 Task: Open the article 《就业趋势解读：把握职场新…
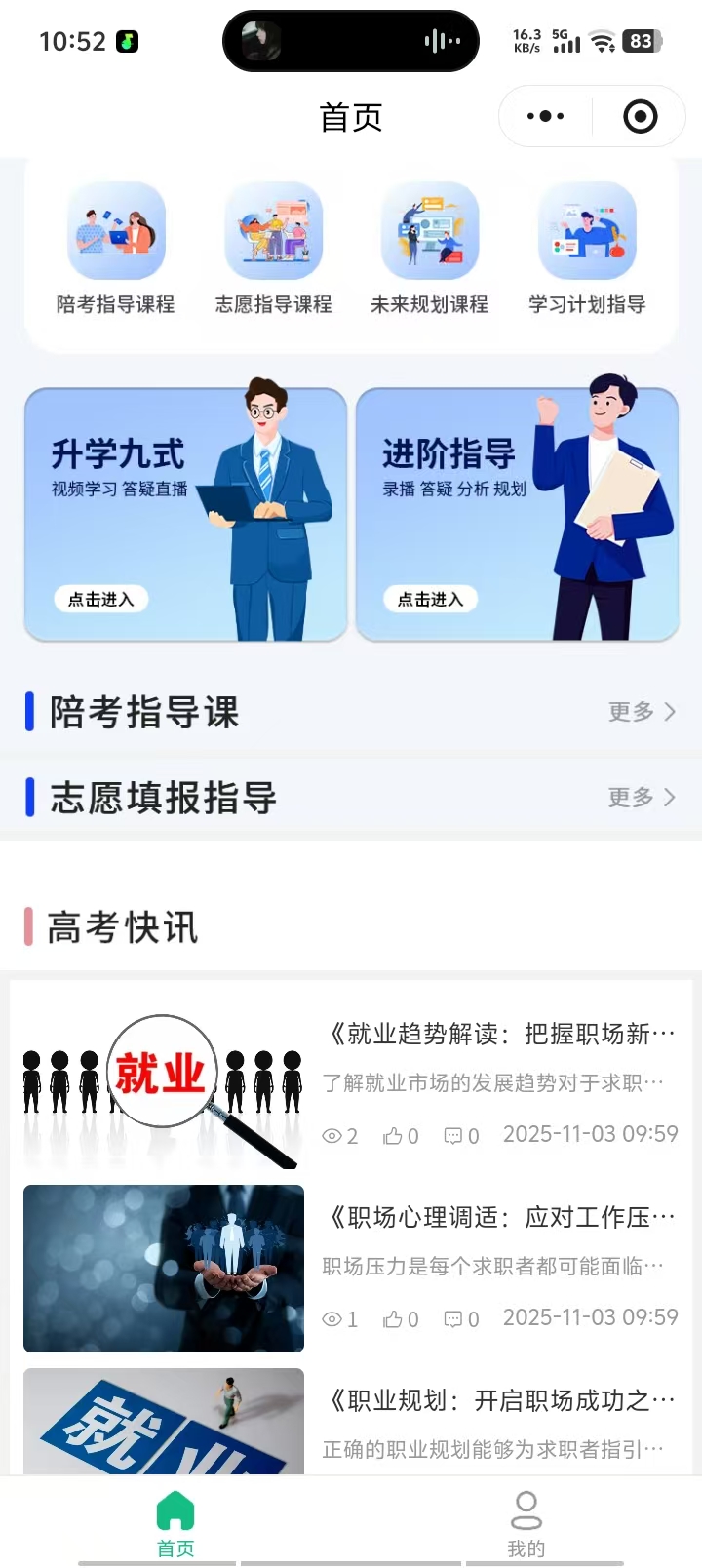point(501,1034)
